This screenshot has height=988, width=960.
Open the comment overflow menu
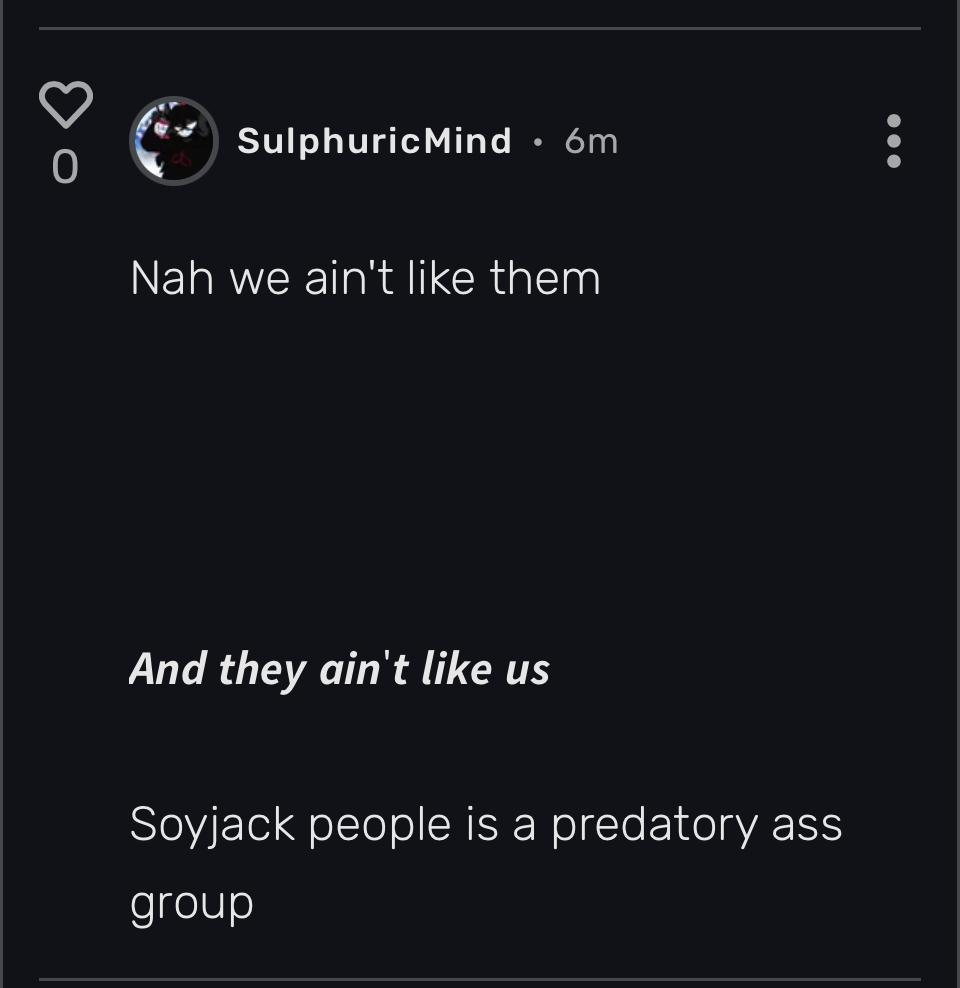point(893,141)
